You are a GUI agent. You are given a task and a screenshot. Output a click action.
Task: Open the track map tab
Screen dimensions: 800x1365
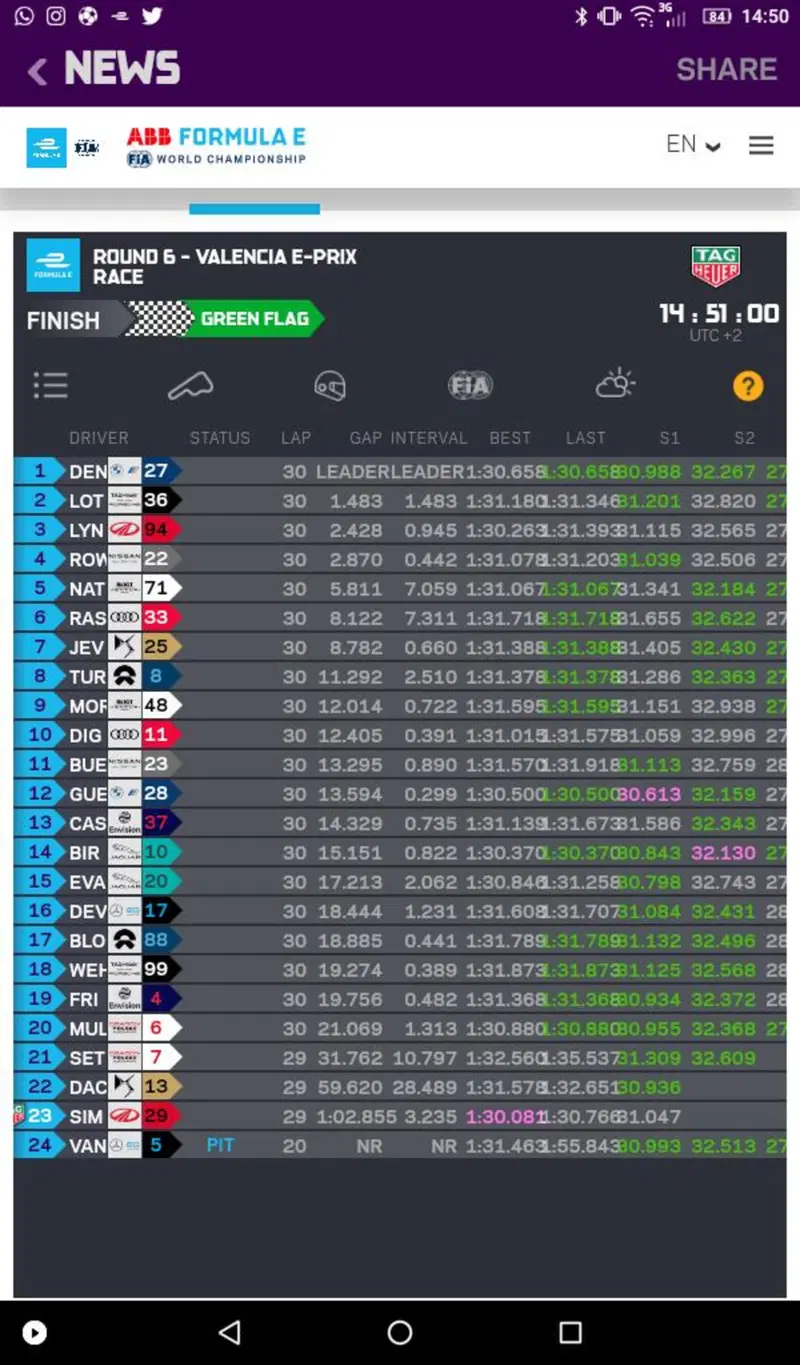[190, 385]
